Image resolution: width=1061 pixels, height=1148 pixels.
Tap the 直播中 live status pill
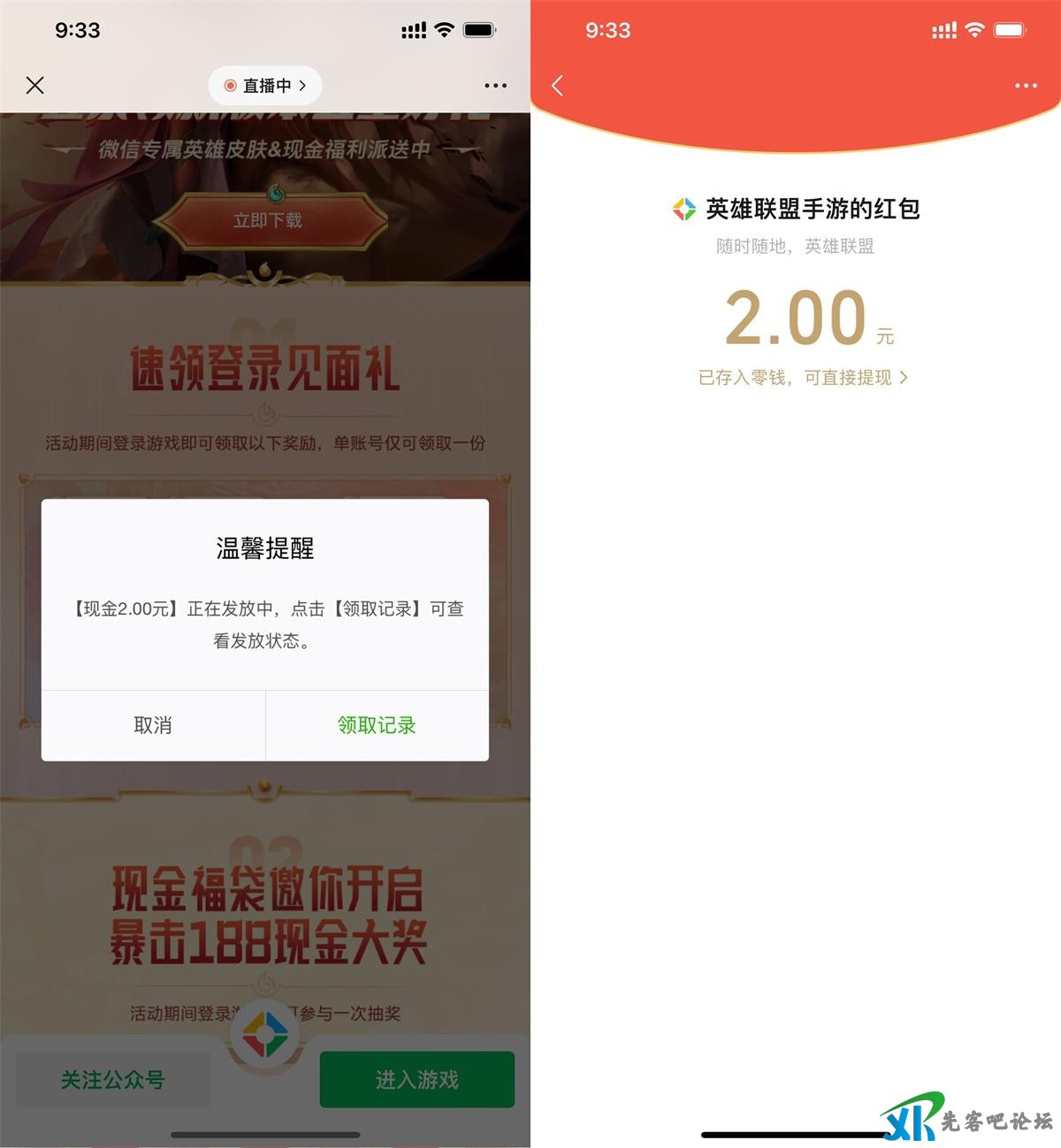265,85
